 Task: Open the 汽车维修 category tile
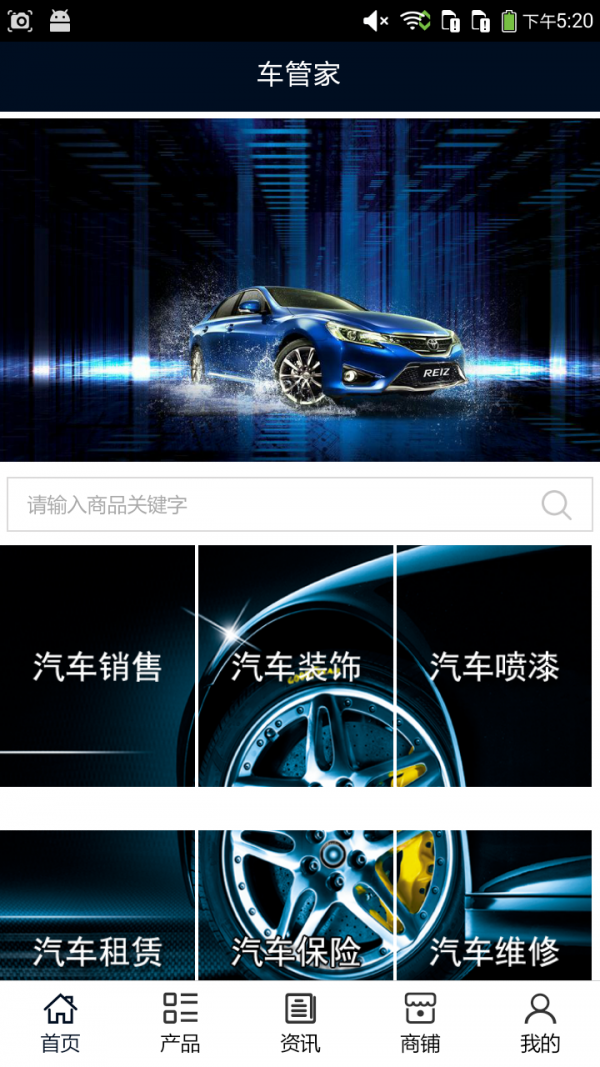pos(494,905)
